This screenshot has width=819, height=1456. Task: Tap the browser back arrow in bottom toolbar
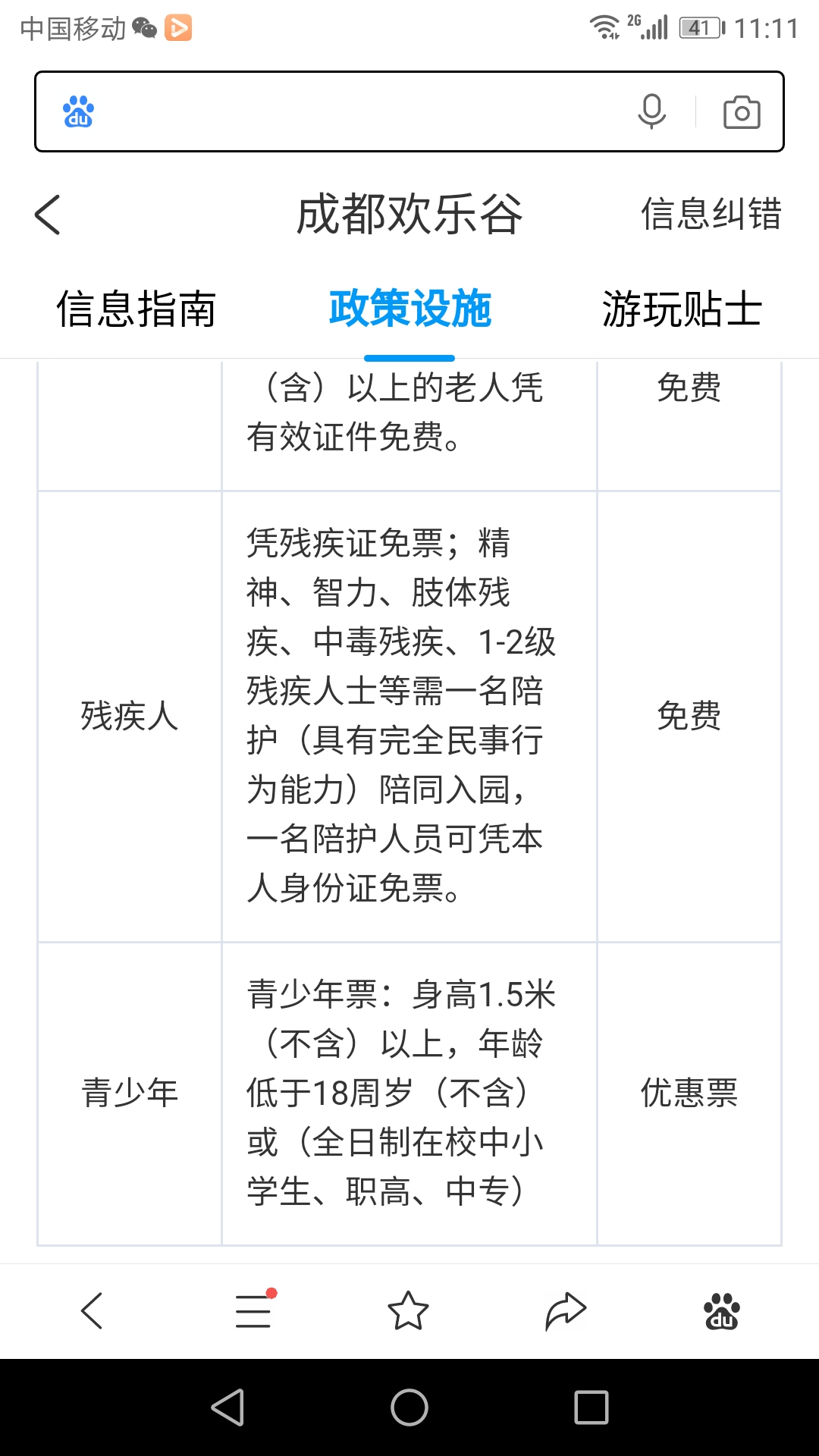[92, 1310]
